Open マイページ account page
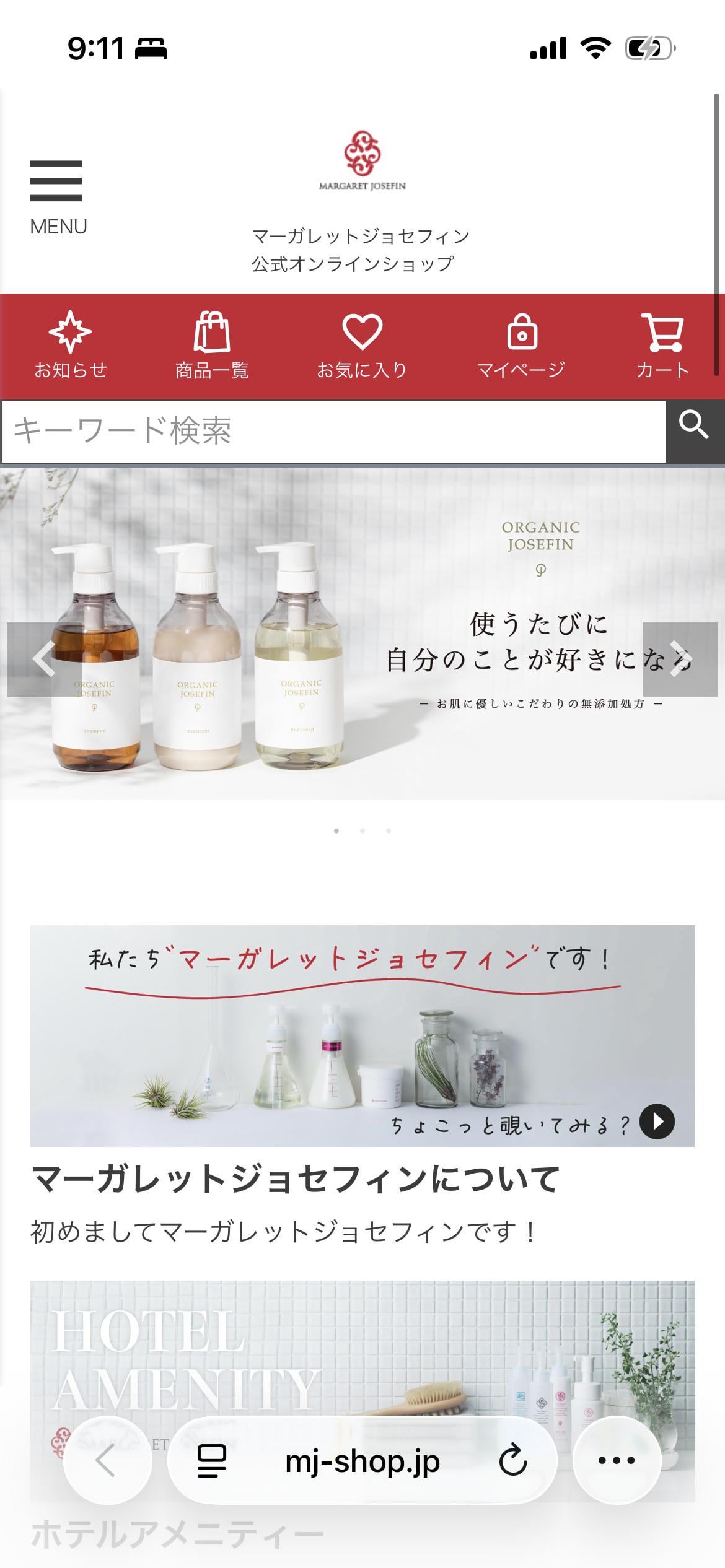Image resolution: width=725 pixels, height=1568 pixels. click(x=521, y=344)
